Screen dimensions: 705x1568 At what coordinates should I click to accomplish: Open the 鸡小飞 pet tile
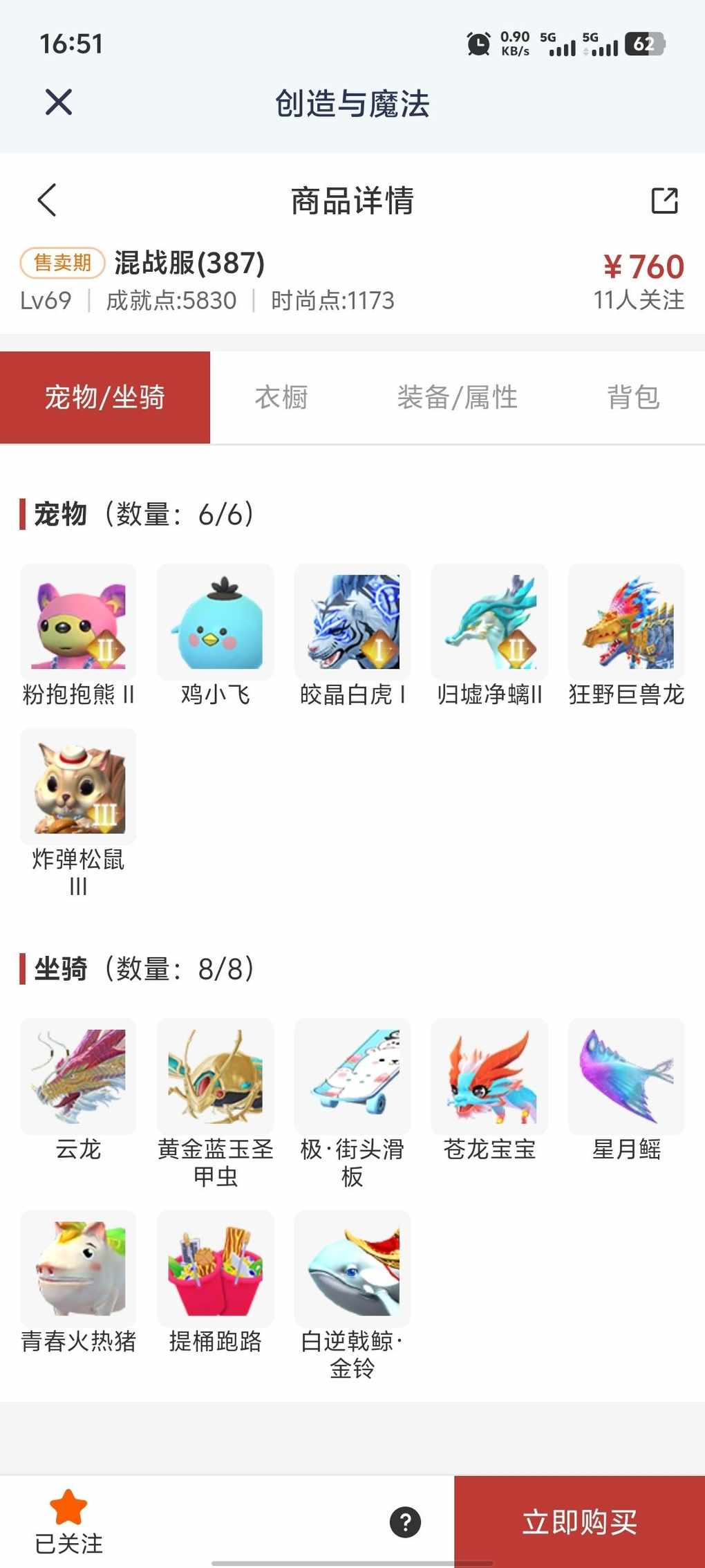(215, 622)
